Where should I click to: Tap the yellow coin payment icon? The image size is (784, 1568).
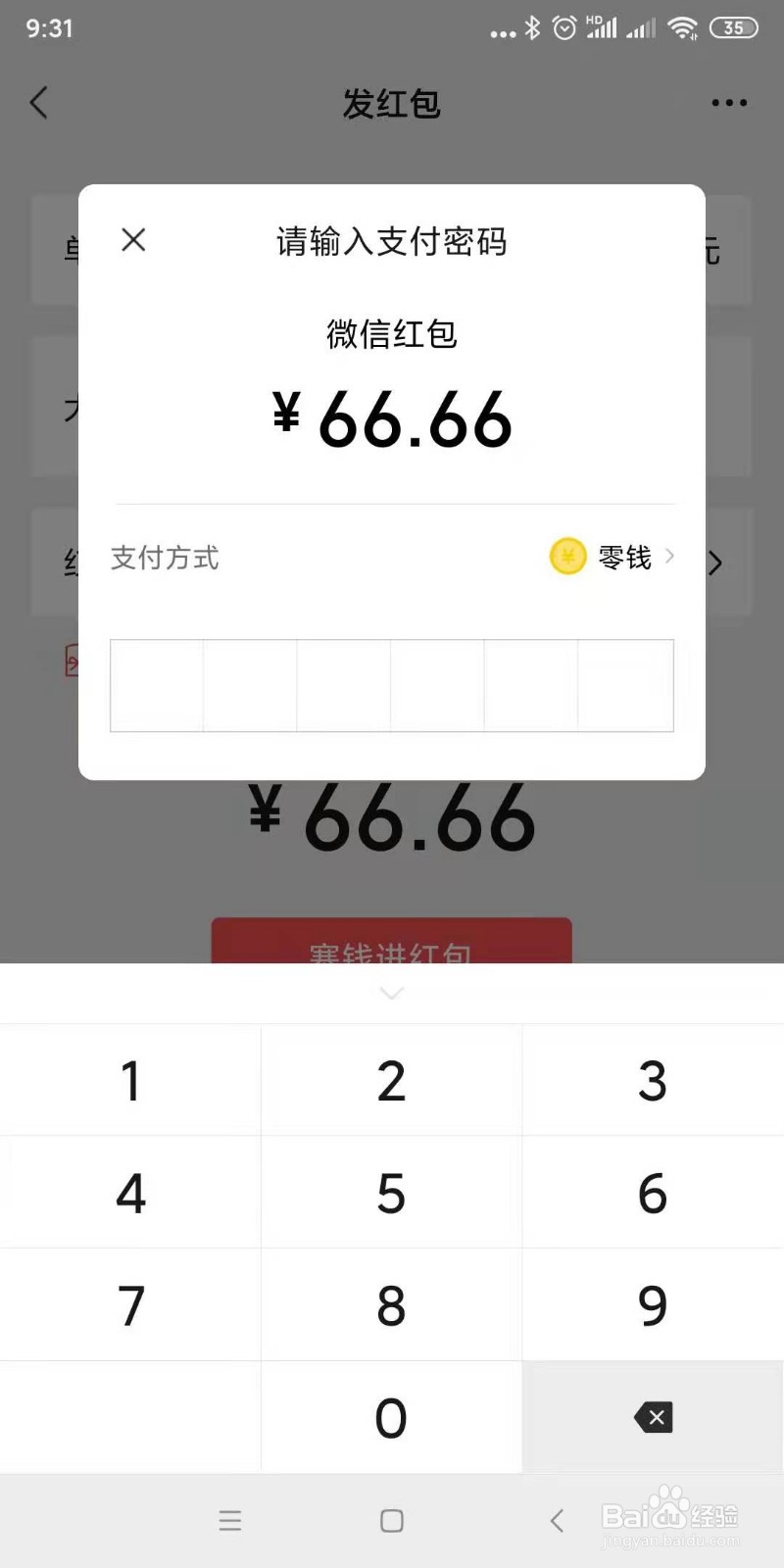coord(567,557)
